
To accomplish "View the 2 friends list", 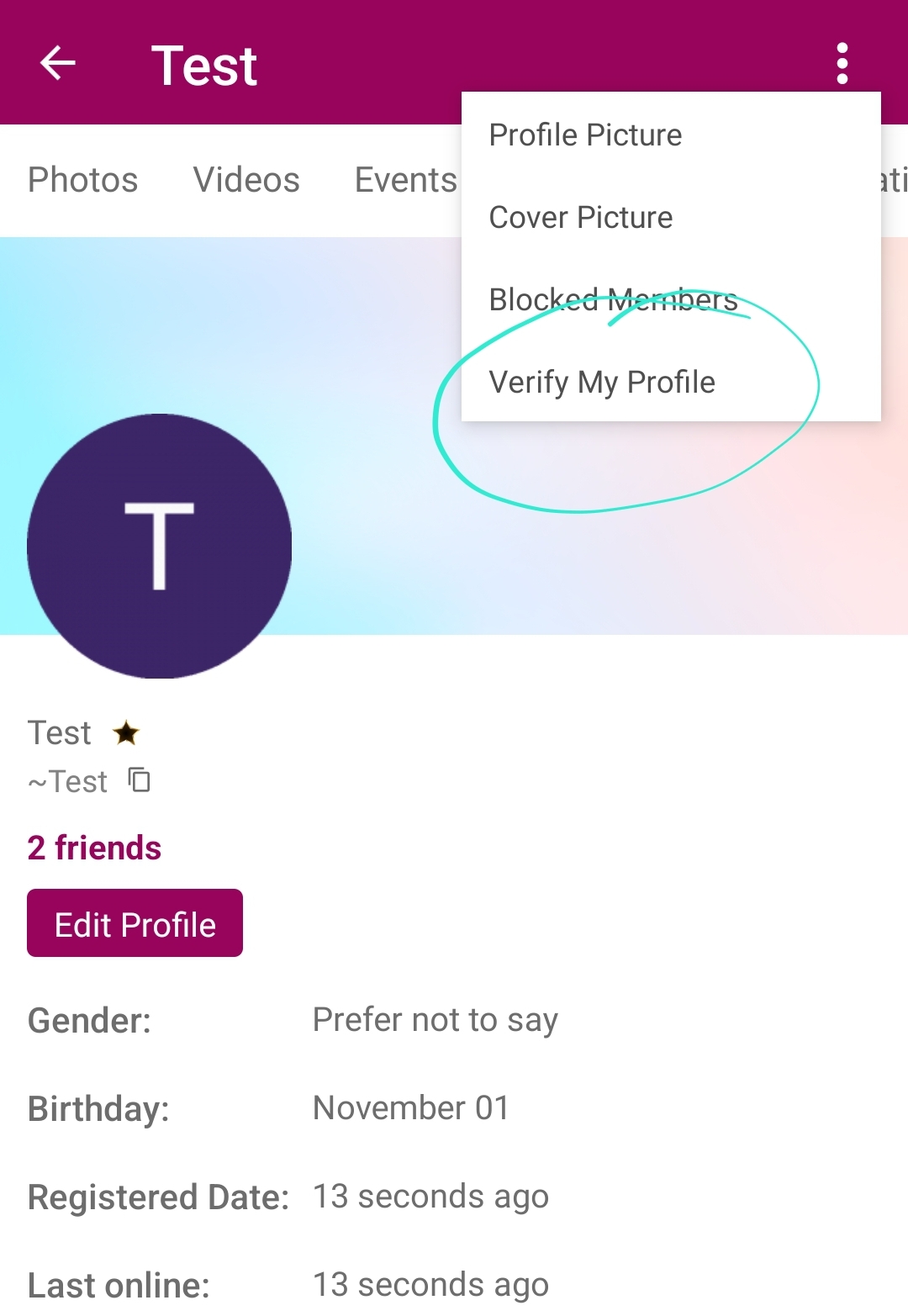I will pos(94,848).
